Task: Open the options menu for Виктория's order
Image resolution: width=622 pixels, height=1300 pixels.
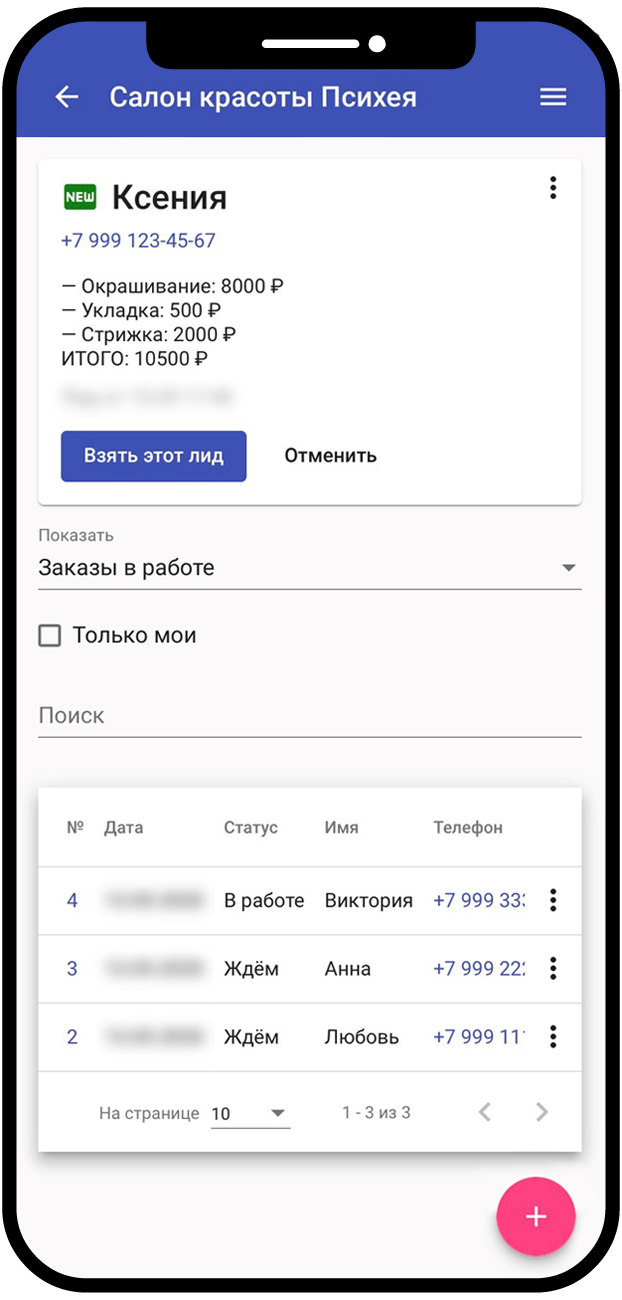Action: (x=553, y=901)
